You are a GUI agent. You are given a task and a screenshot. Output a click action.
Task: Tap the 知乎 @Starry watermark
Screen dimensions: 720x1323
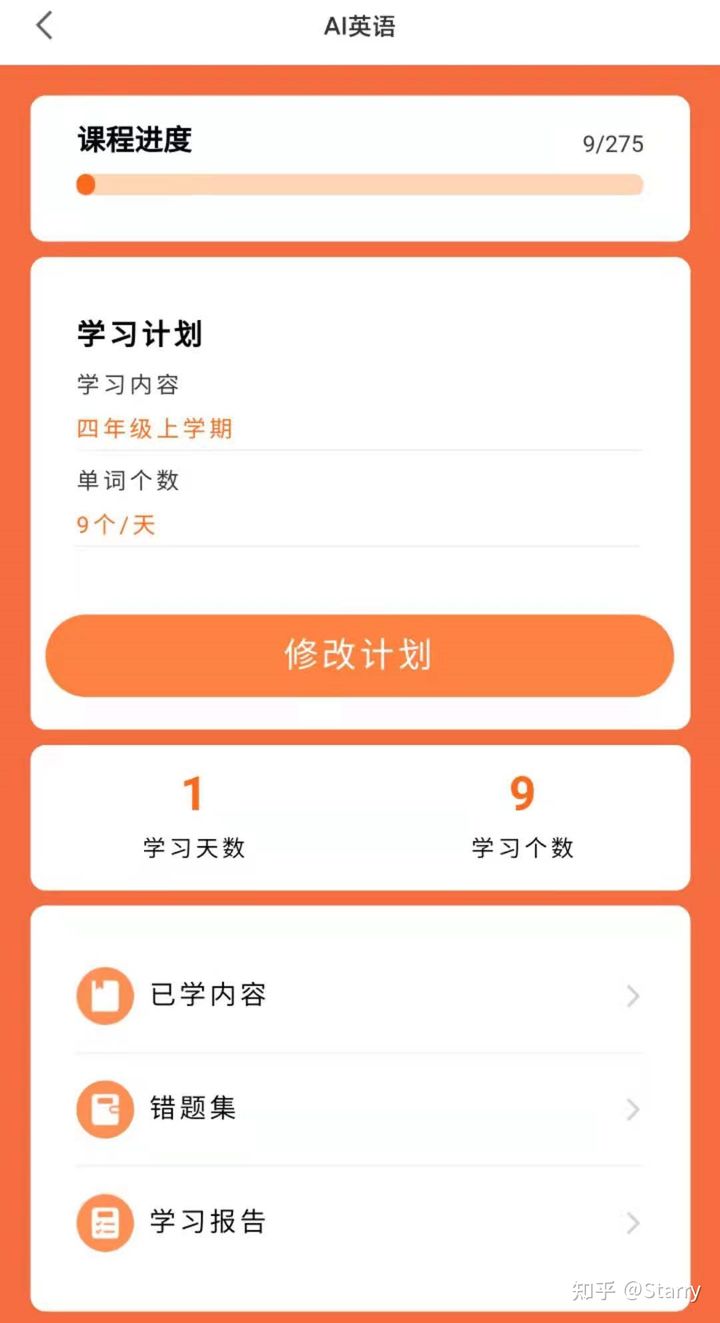click(634, 1292)
